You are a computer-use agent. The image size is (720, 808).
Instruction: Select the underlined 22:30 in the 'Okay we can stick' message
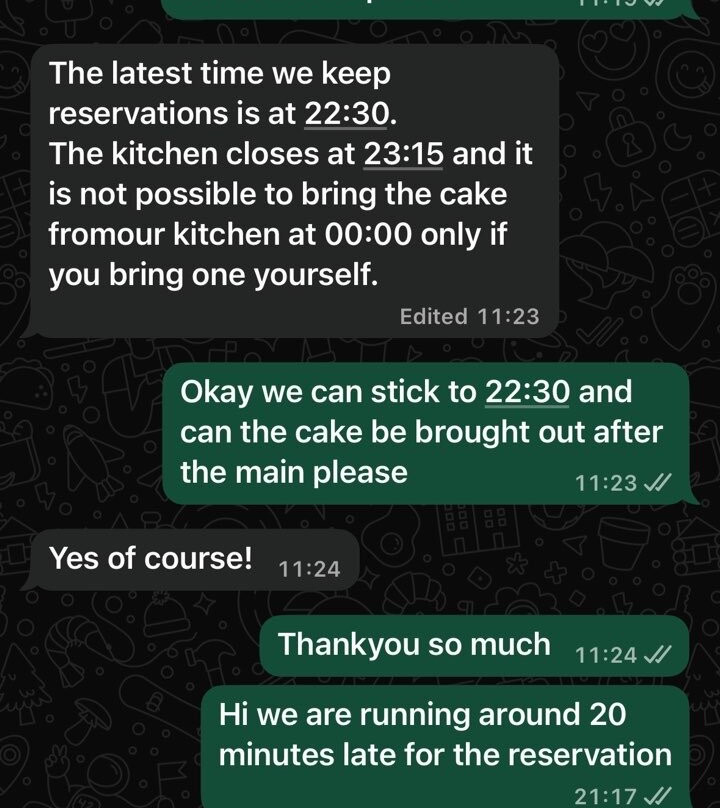coord(527,392)
